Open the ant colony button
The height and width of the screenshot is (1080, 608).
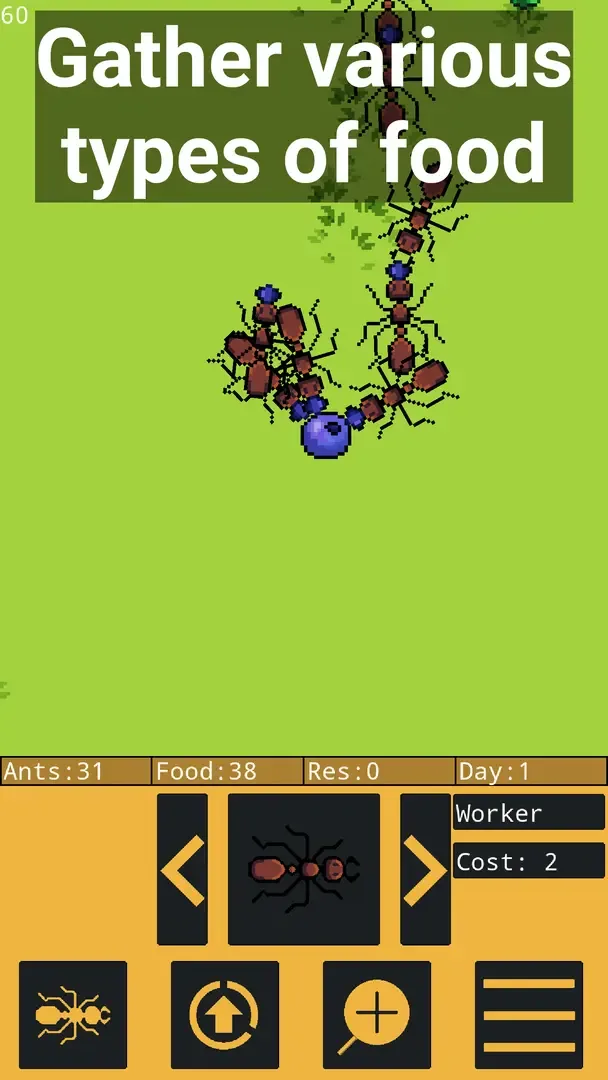click(x=73, y=1015)
